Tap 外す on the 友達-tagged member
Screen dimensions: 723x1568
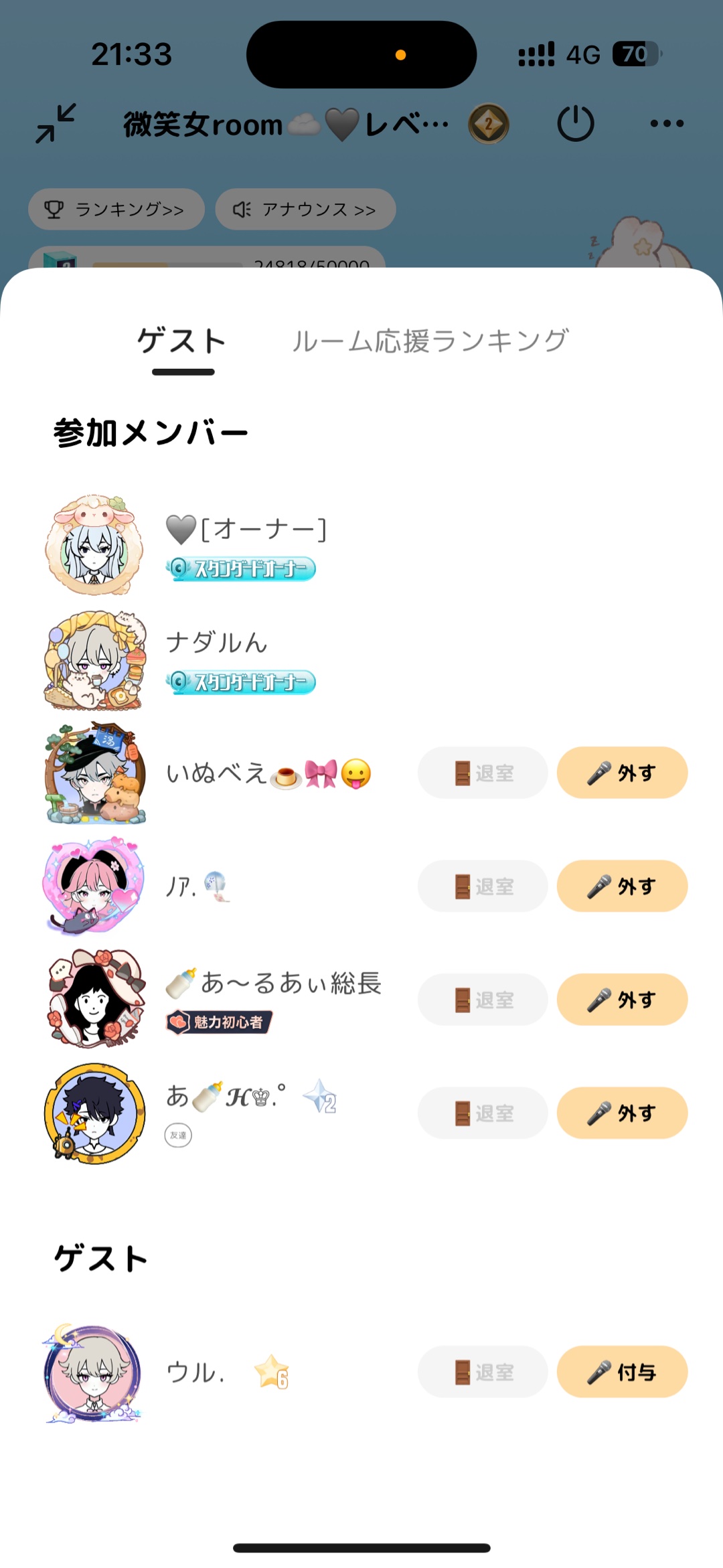[622, 1113]
